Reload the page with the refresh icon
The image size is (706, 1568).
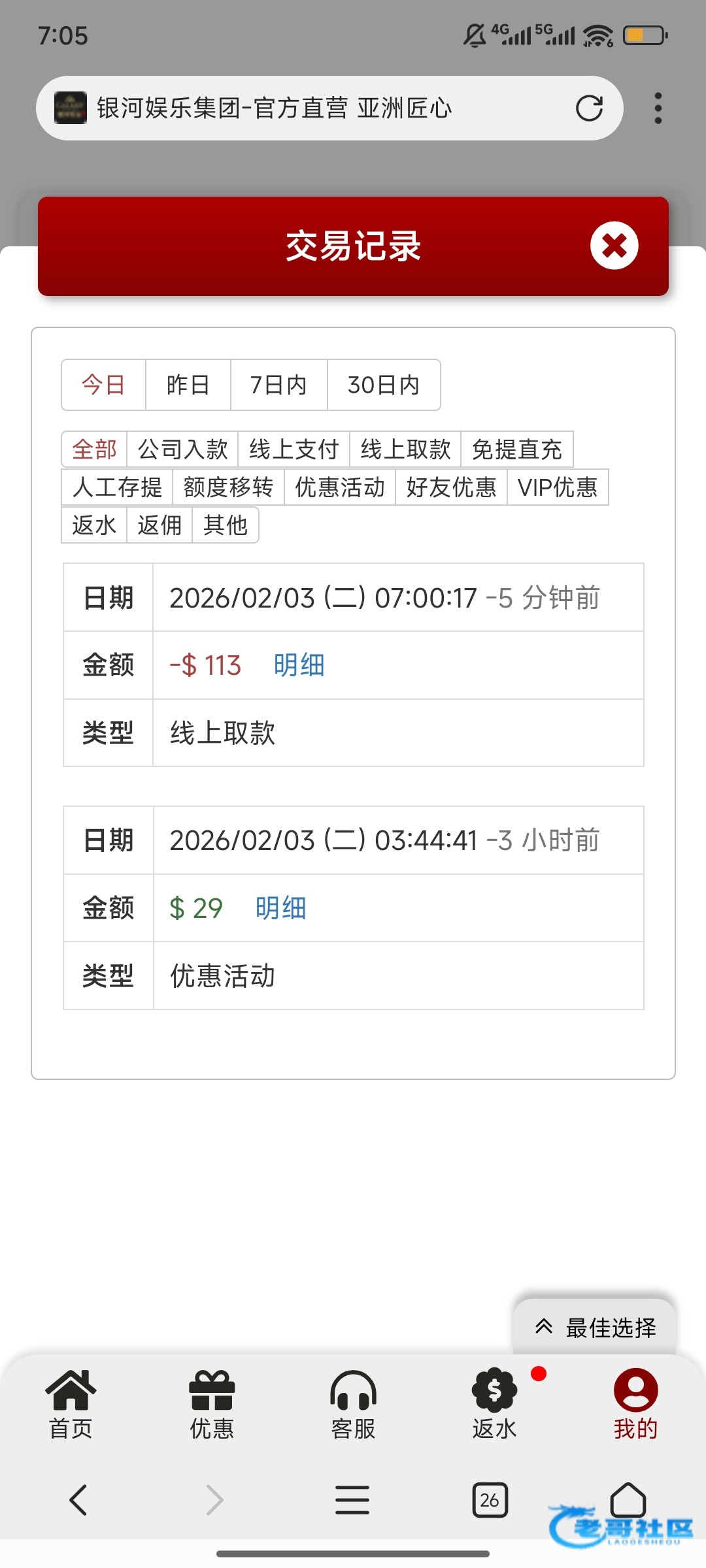coord(589,108)
